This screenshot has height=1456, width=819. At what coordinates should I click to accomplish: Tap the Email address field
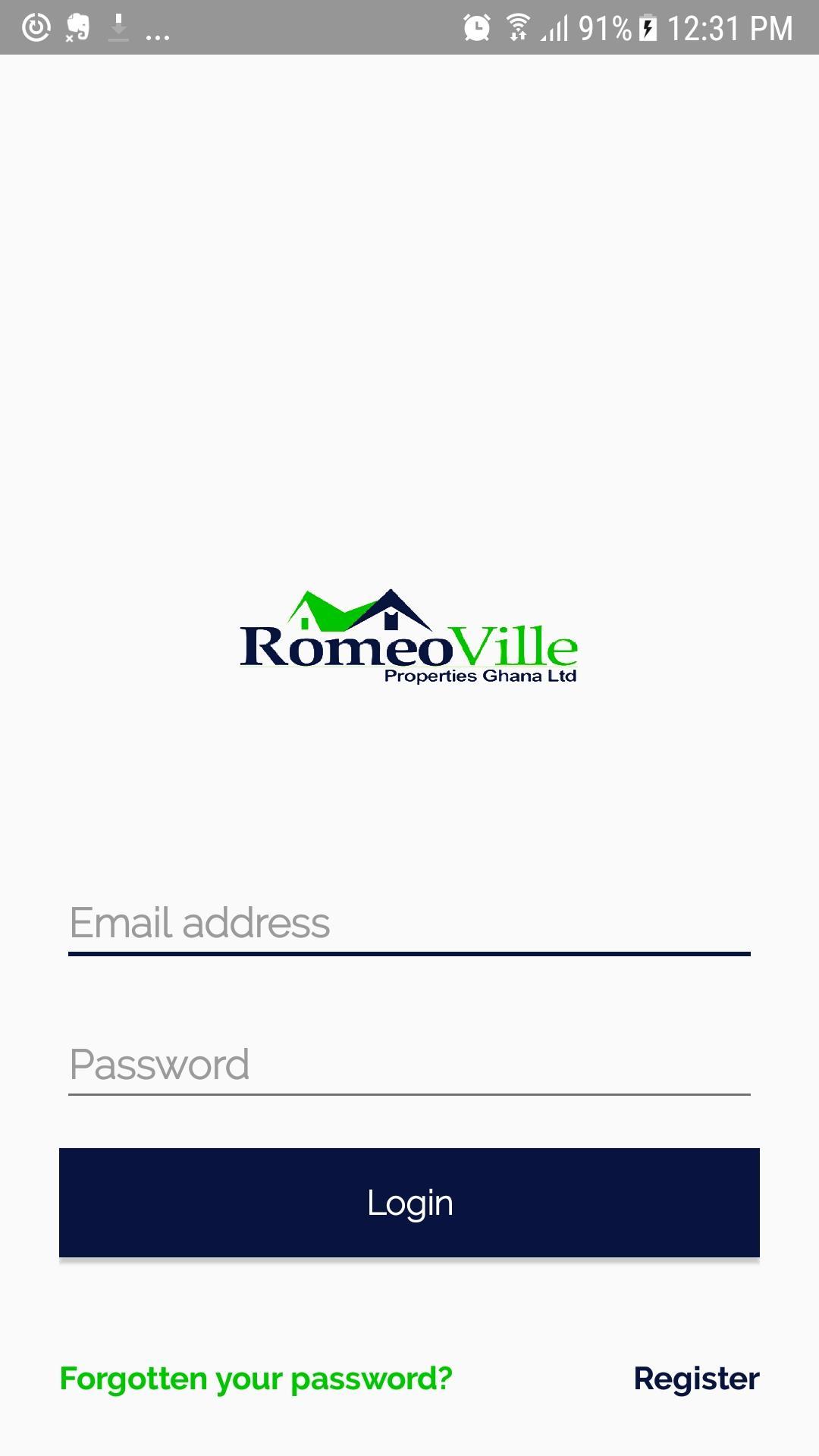pyautogui.click(x=409, y=923)
